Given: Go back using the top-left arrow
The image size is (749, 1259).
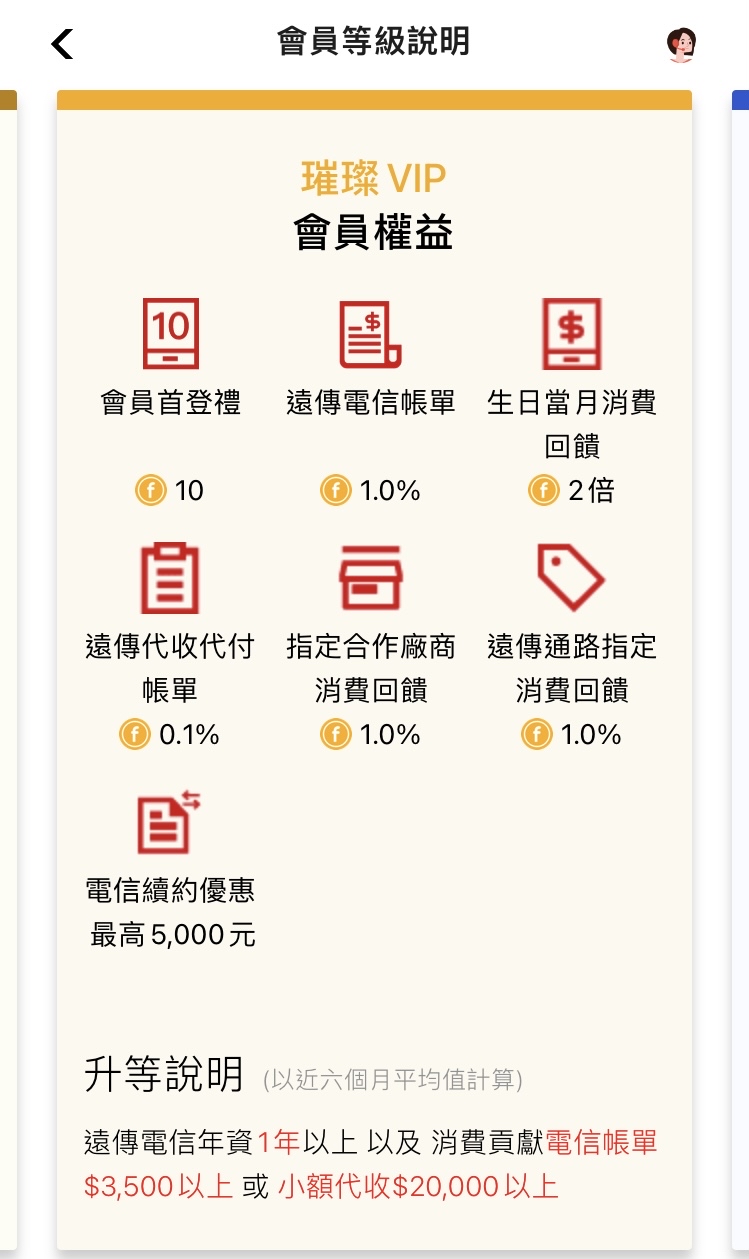Looking at the screenshot, I should tap(62, 43).
